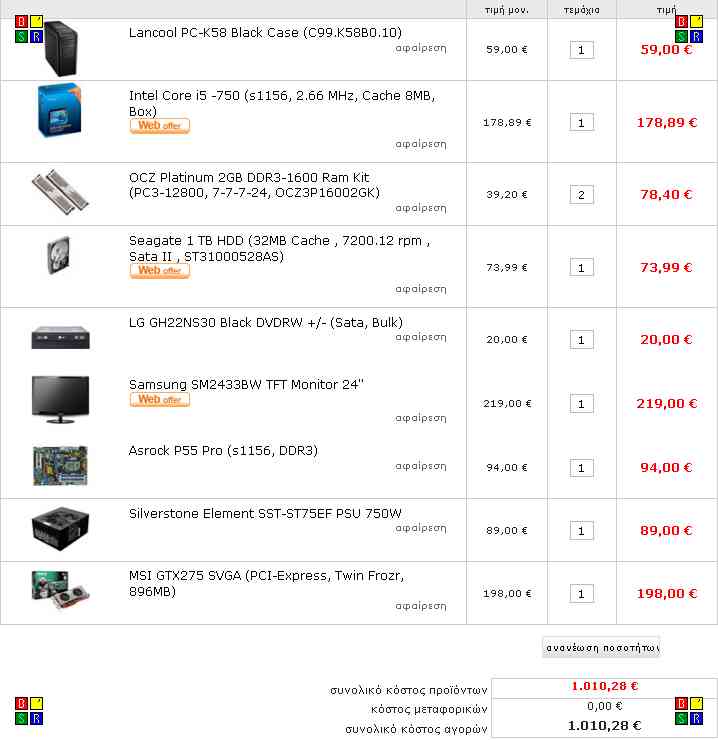Viewport: 718px width, 740px height.
Task: Remove LG GH22NS30 DVDRW from cart
Action: [420, 337]
